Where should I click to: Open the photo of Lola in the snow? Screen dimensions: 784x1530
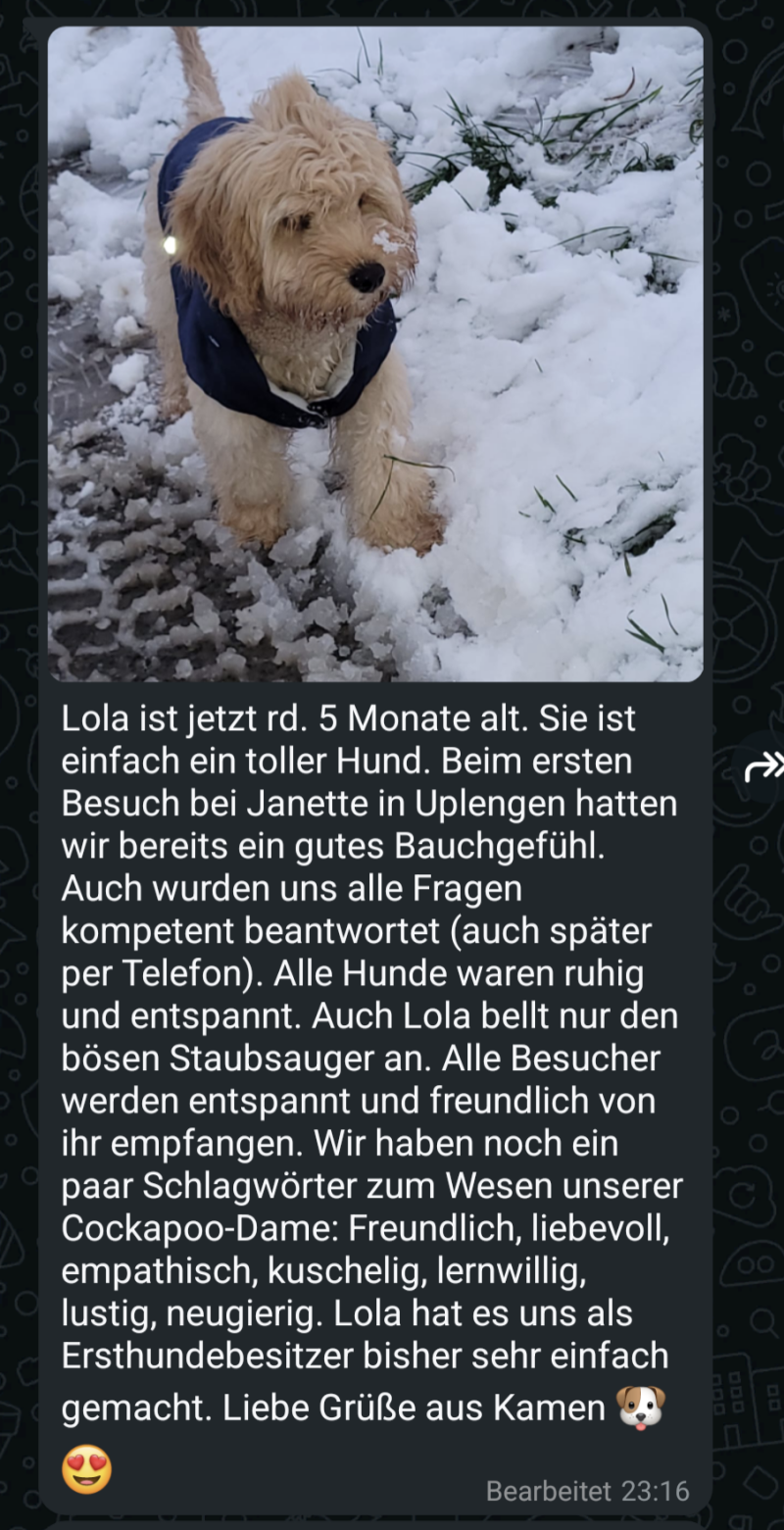click(x=375, y=353)
